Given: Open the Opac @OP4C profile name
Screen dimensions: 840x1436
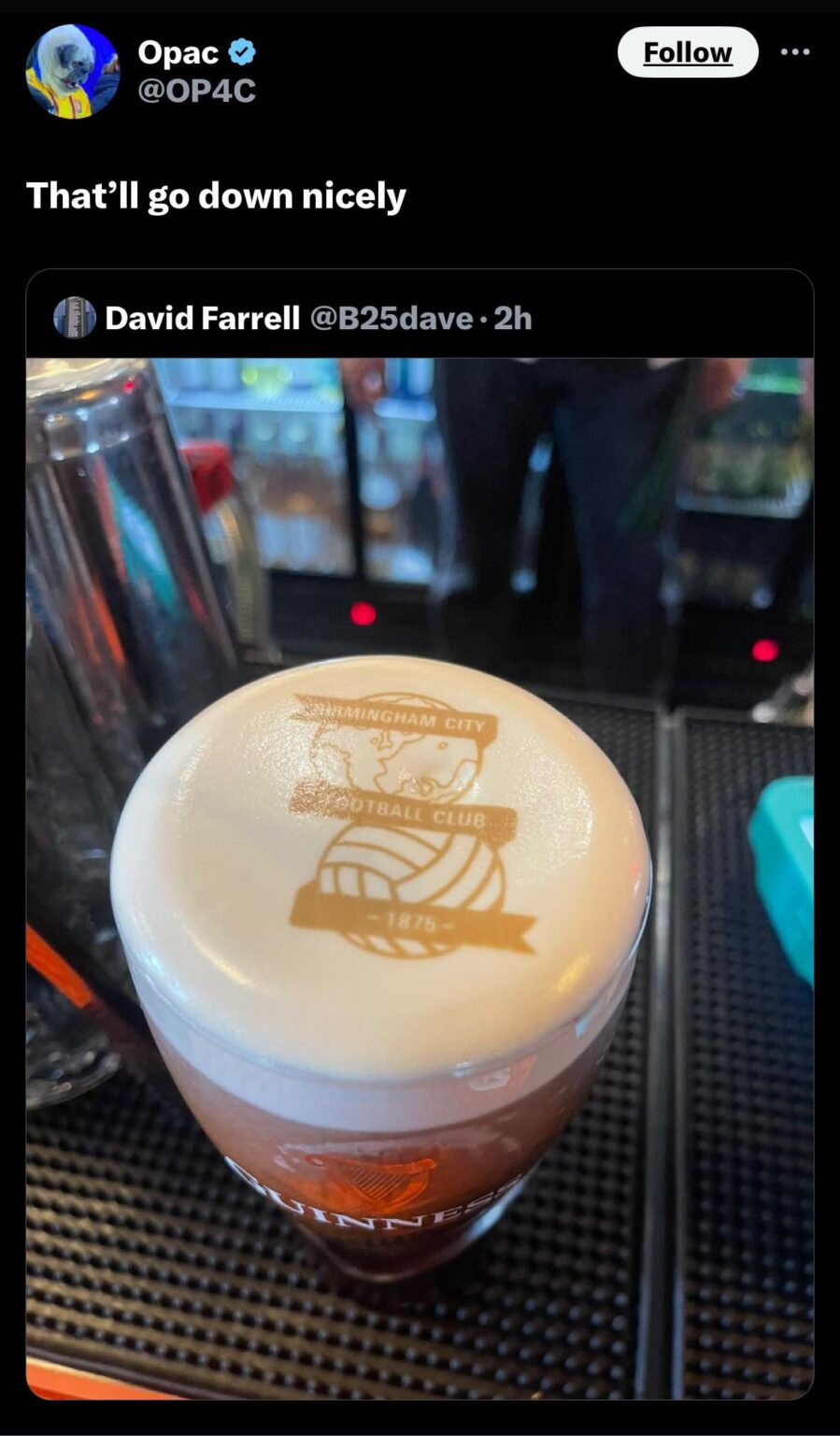Looking at the screenshot, I should click(179, 53).
